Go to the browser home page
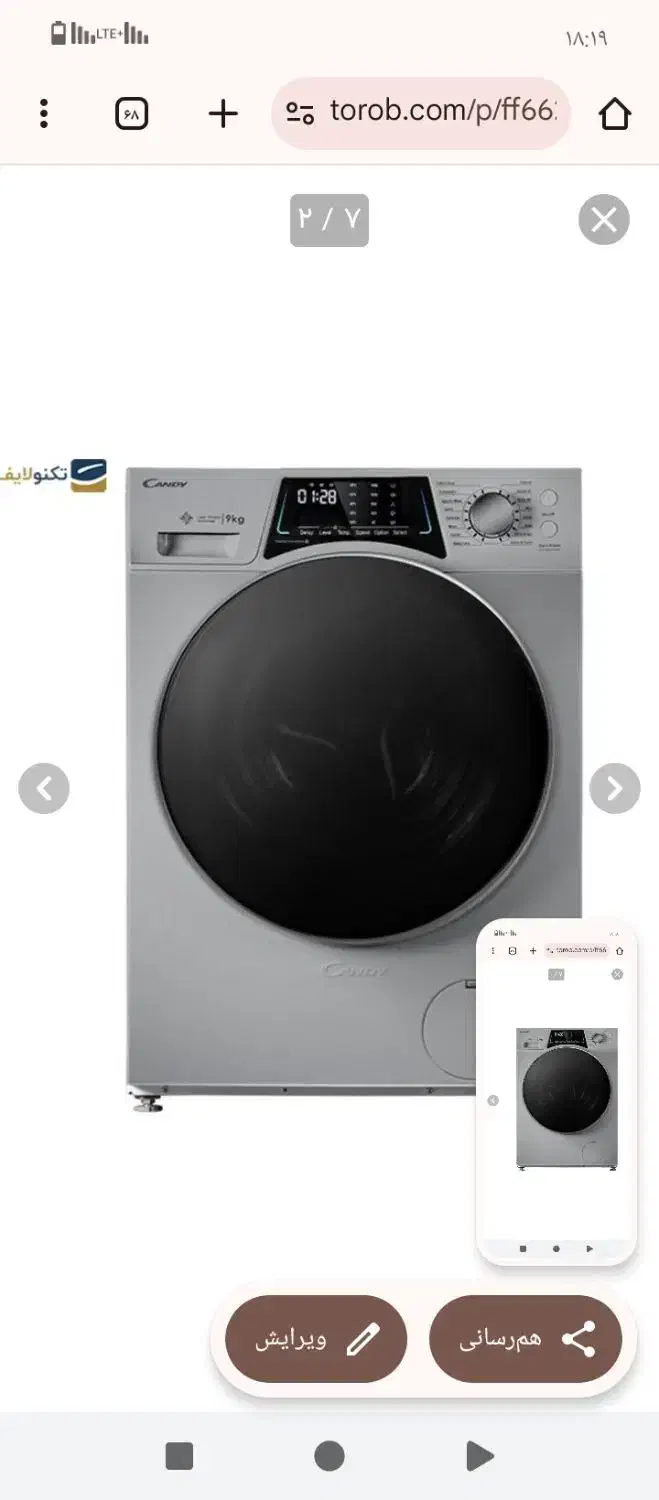The image size is (659, 1500). point(615,114)
